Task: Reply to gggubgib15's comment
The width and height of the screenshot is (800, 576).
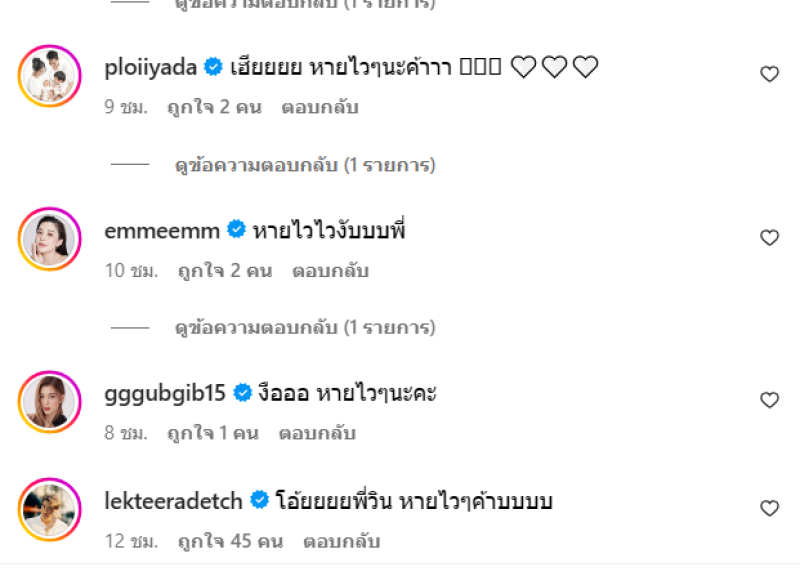Action: (x=316, y=434)
